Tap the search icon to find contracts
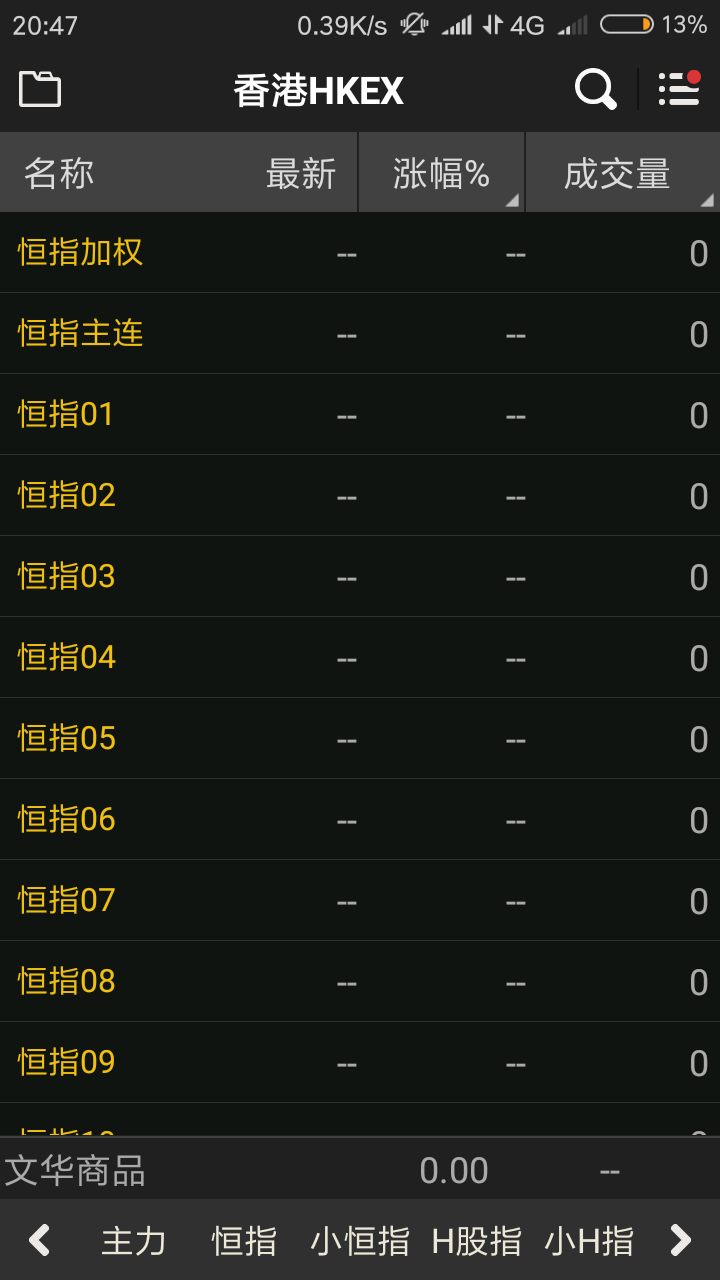The image size is (720, 1280). [596, 89]
